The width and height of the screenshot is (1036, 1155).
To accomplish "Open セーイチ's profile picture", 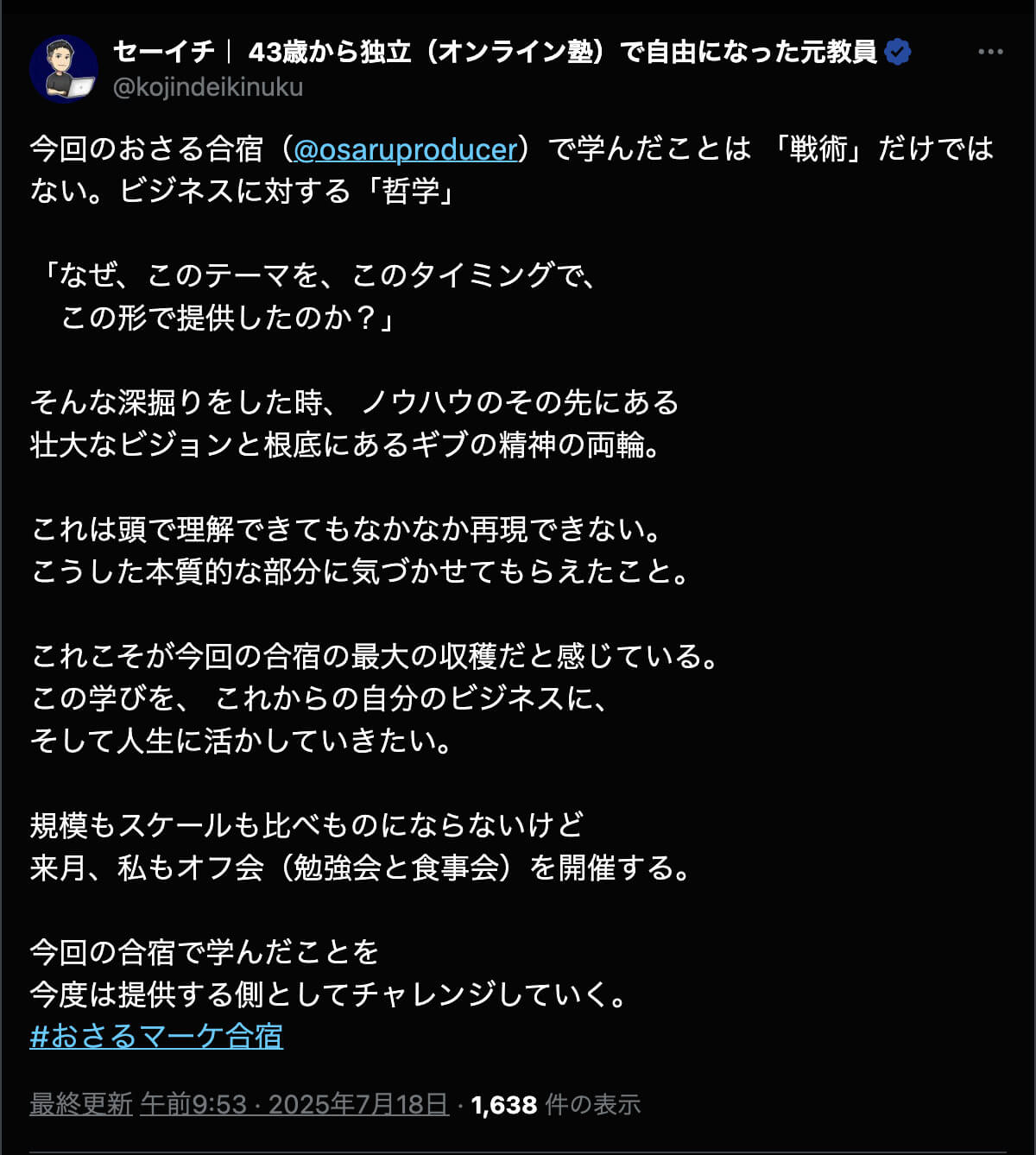I will [63, 69].
